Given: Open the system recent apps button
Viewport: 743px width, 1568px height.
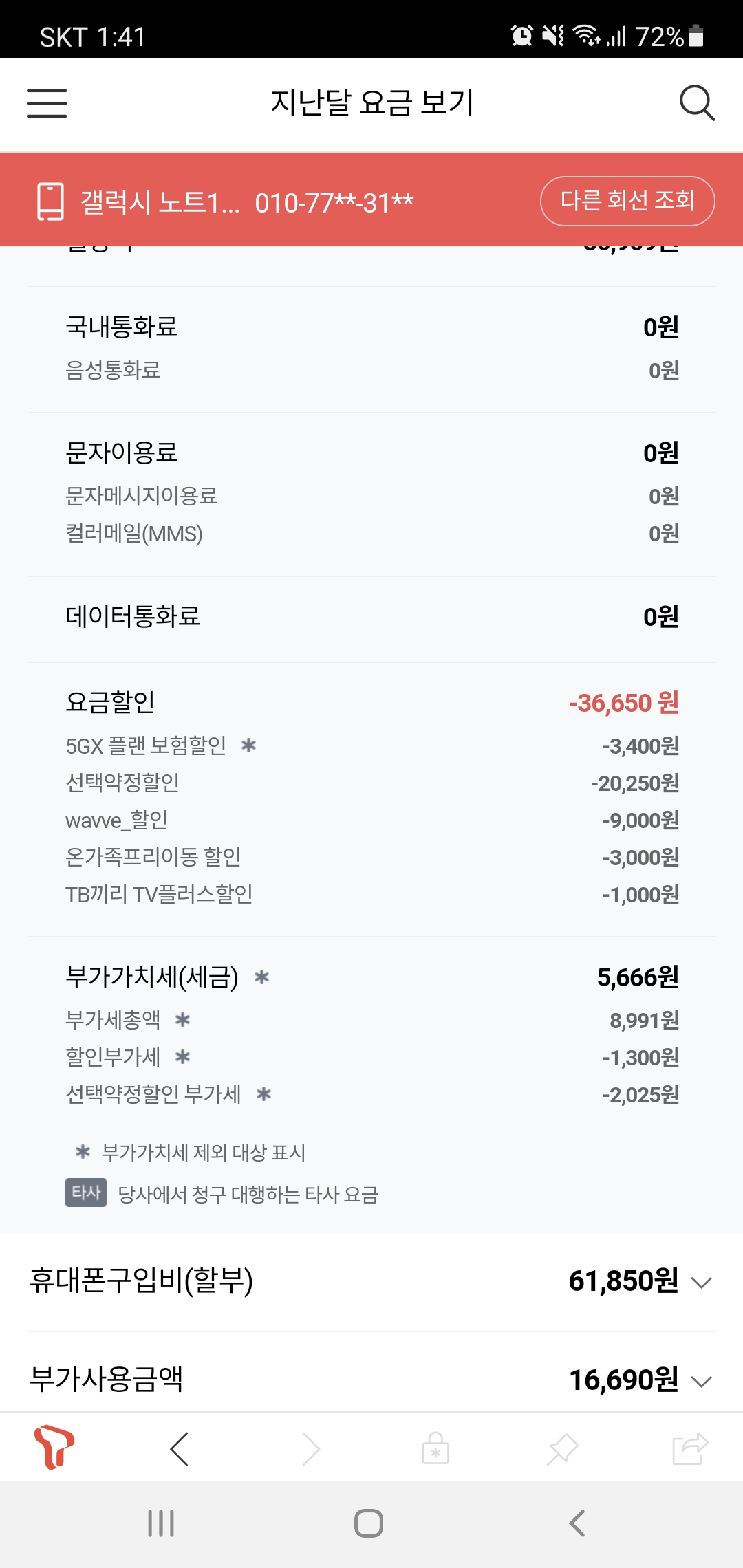Looking at the screenshot, I should (161, 1523).
